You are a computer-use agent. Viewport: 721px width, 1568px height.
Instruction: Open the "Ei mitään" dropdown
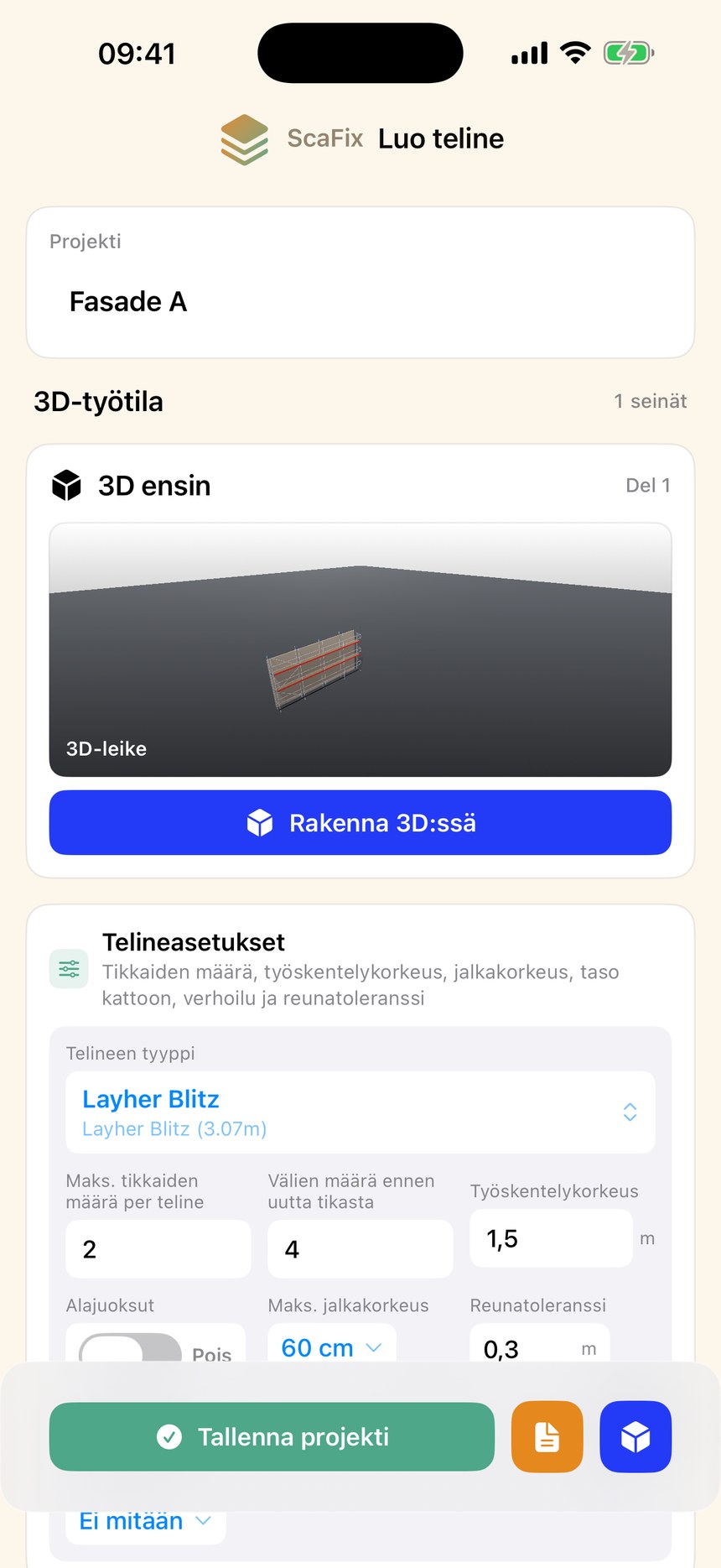point(143,1521)
